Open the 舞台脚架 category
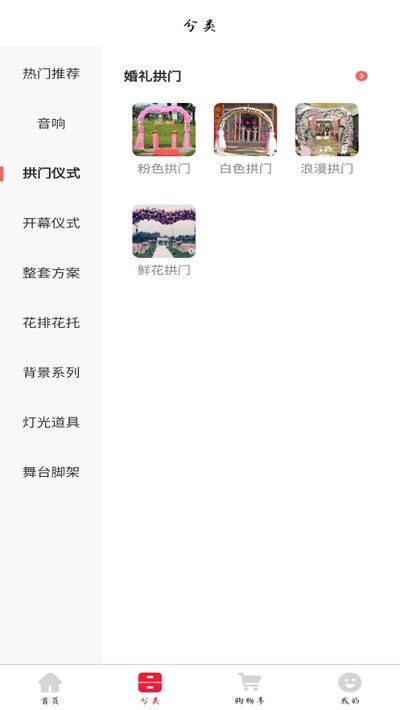Image resolution: width=400 pixels, height=710 pixels. tap(51, 472)
